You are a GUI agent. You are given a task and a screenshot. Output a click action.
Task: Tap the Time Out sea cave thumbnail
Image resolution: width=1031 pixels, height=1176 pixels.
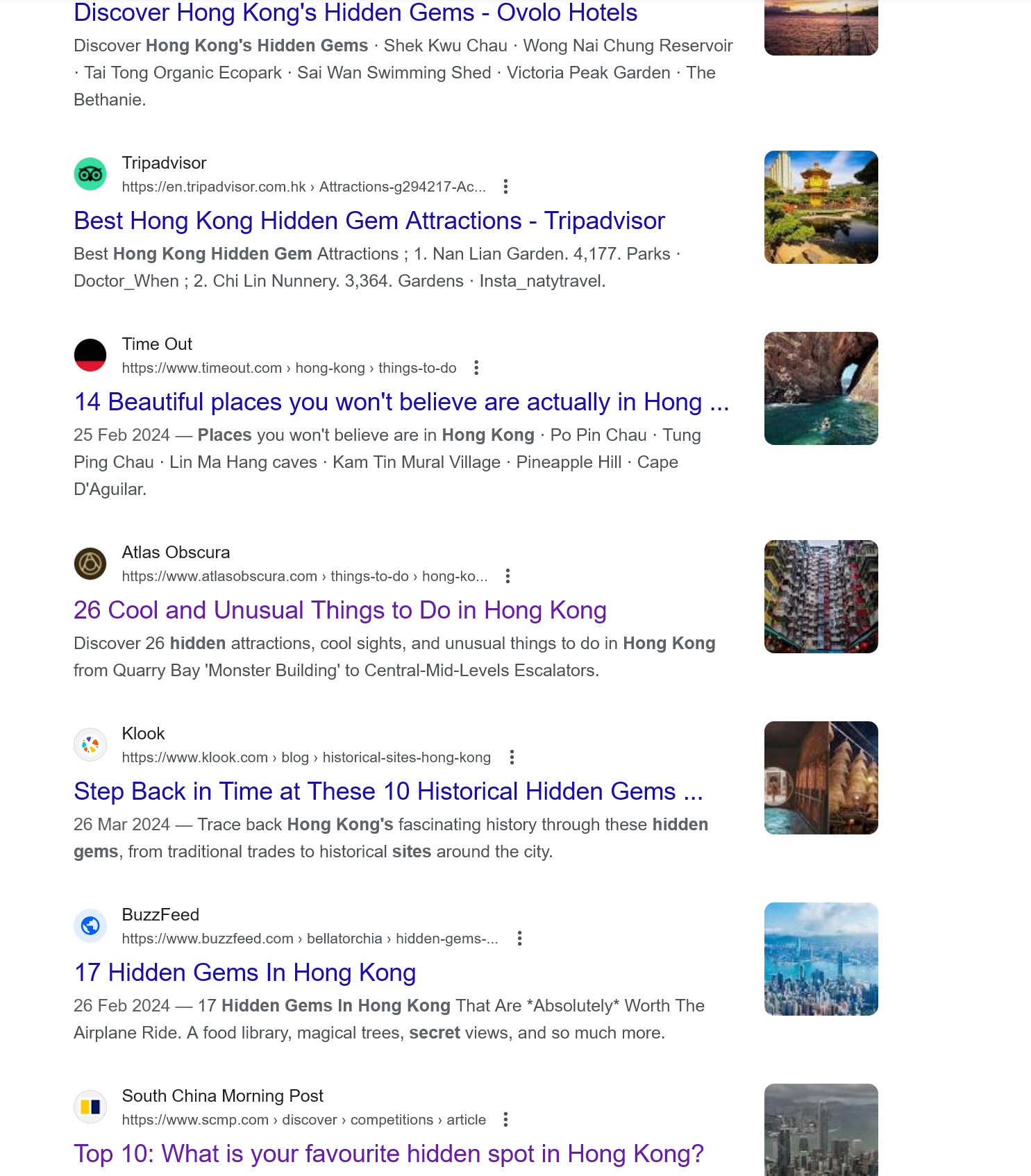pos(821,388)
